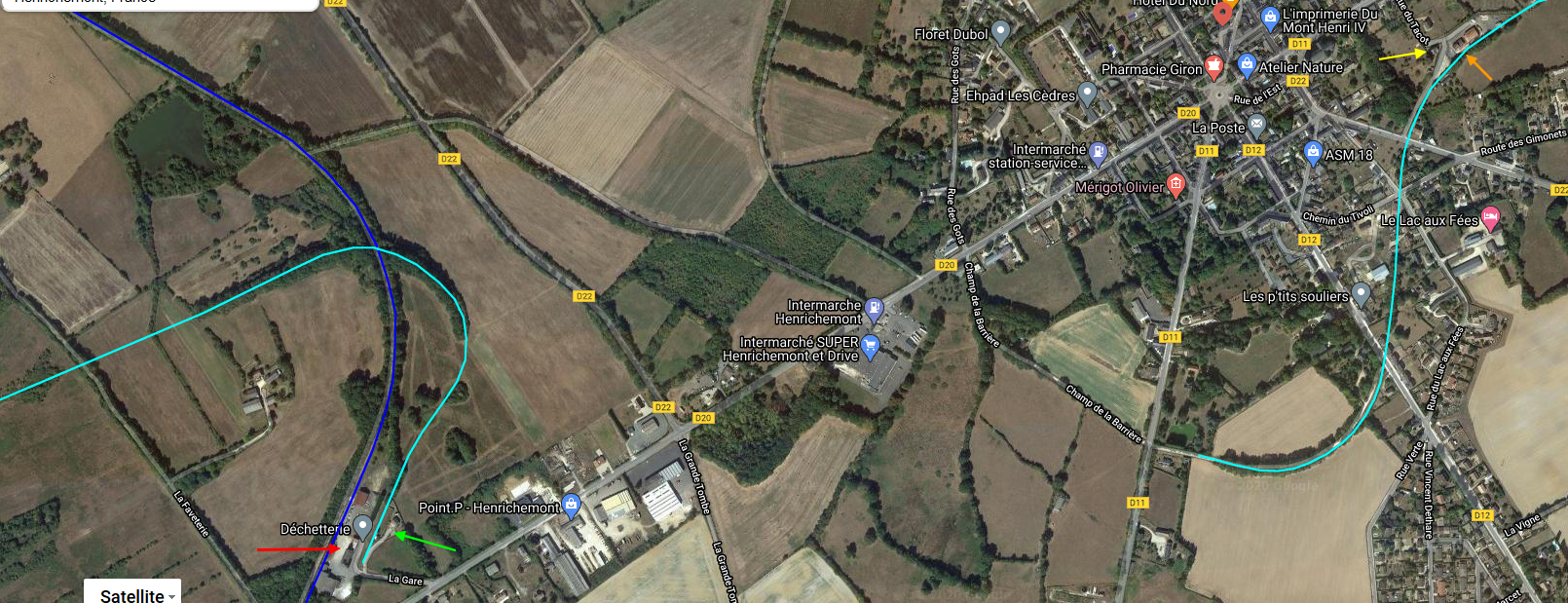The height and width of the screenshot is (603, 1568).
Task: Select the ASM 18 shop pin
Action: (1313, 152)
